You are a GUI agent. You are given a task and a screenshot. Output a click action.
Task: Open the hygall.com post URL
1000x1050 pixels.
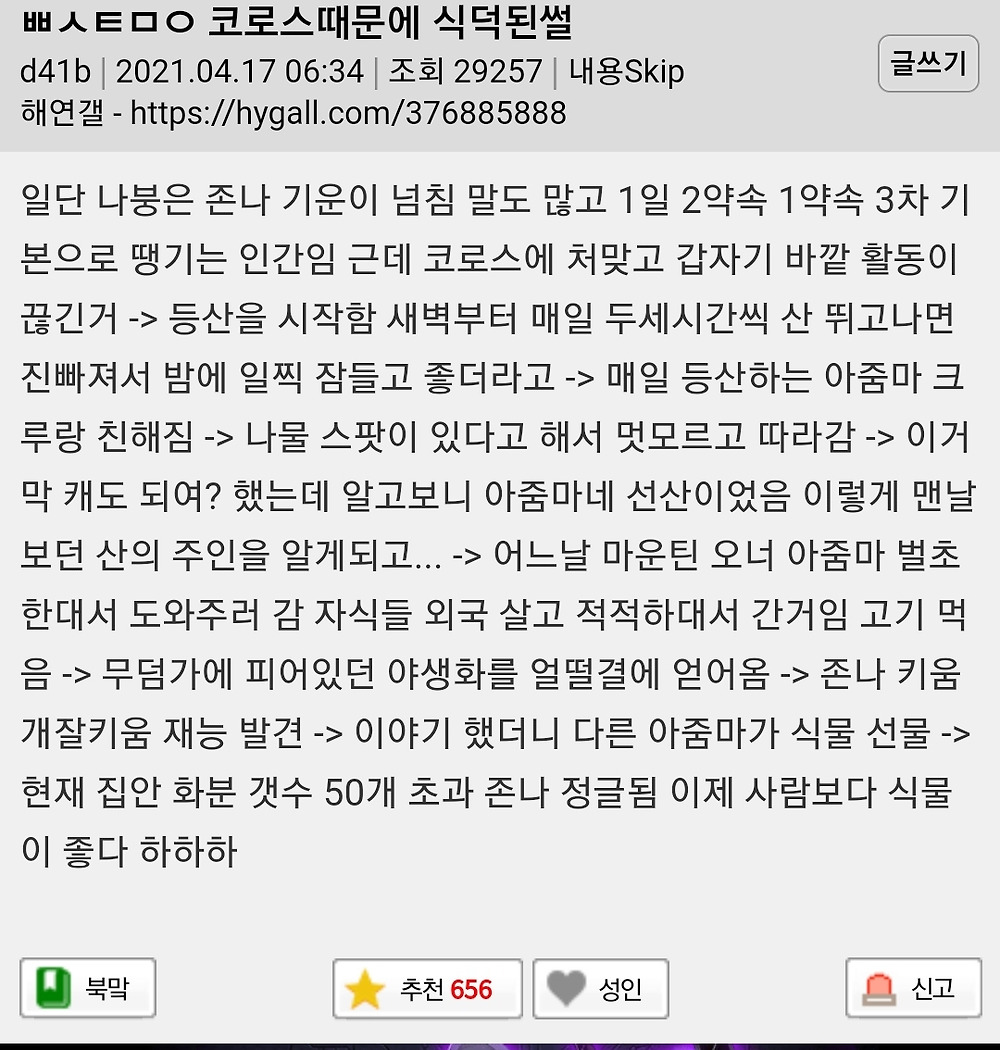click(x=348, y=113)
